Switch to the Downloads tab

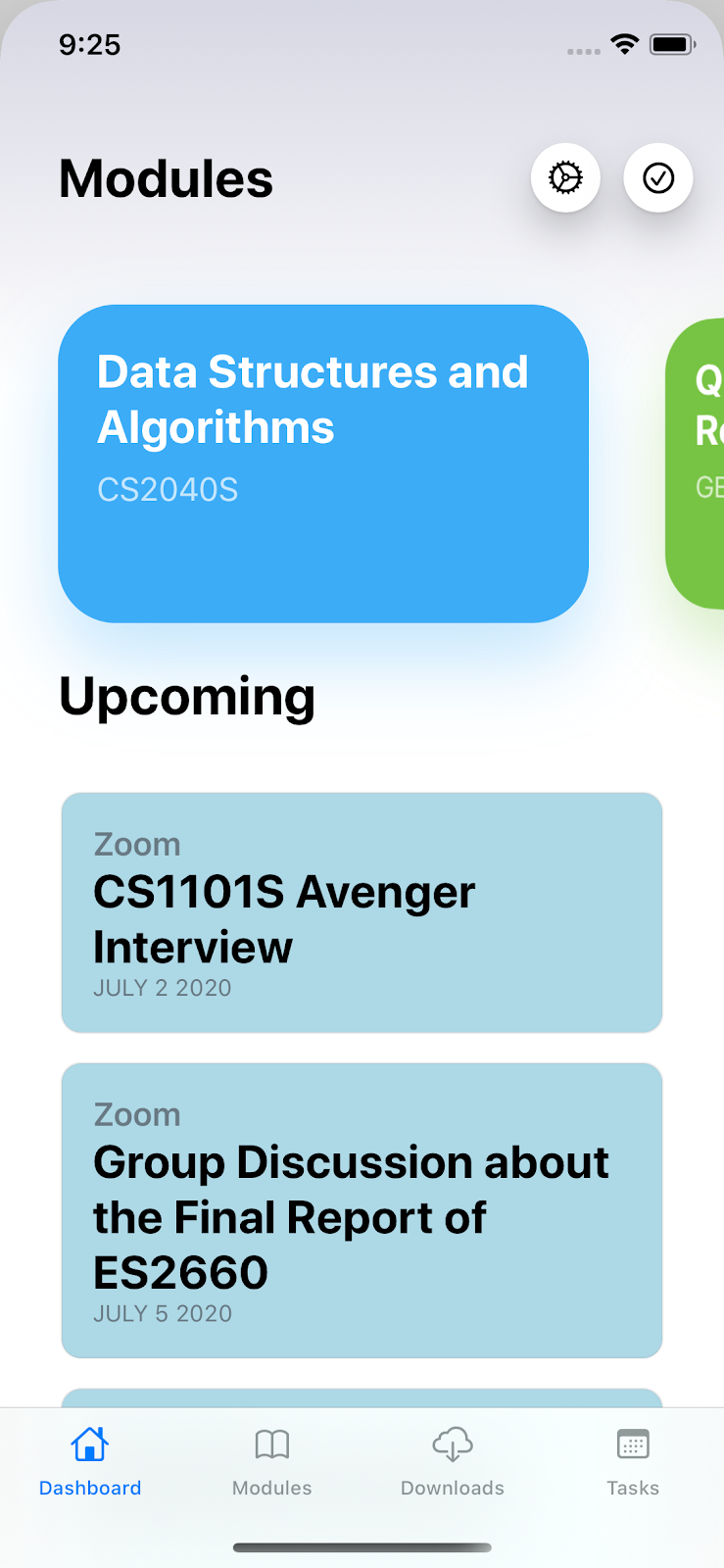(452, 1461)
